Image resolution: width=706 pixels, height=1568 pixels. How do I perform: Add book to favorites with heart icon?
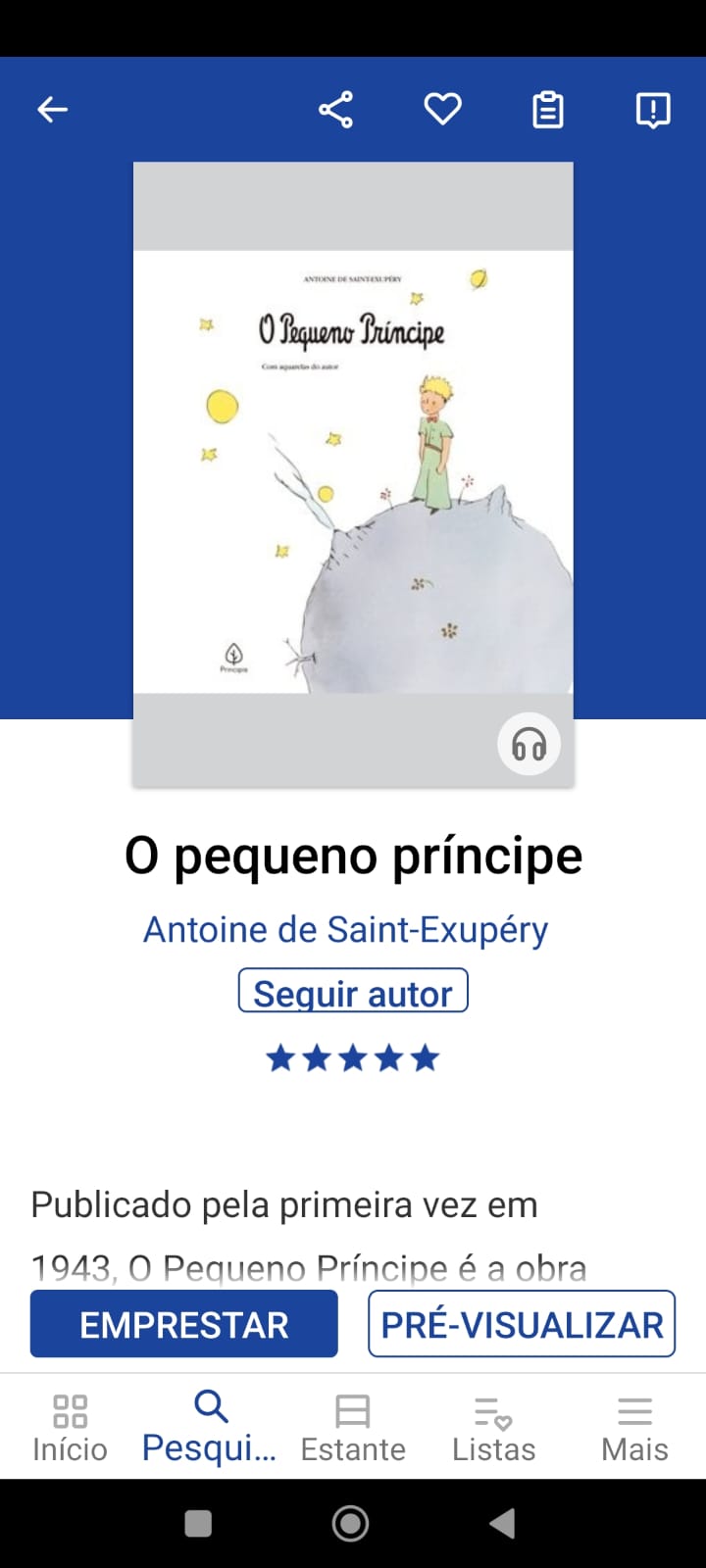pyautogui.click(x=442, y=110)
